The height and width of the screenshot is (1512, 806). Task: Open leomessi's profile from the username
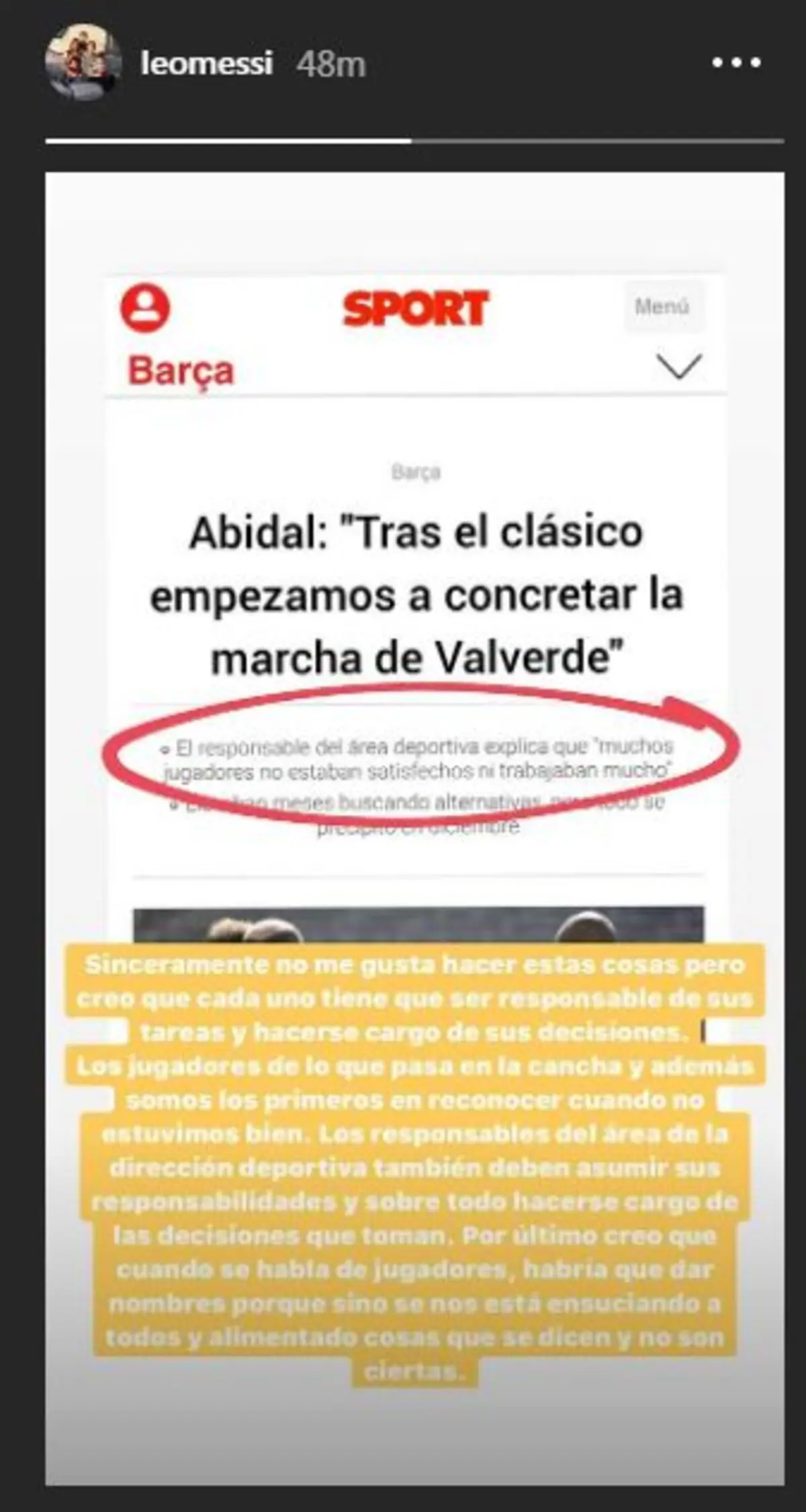tap(207, 64)
